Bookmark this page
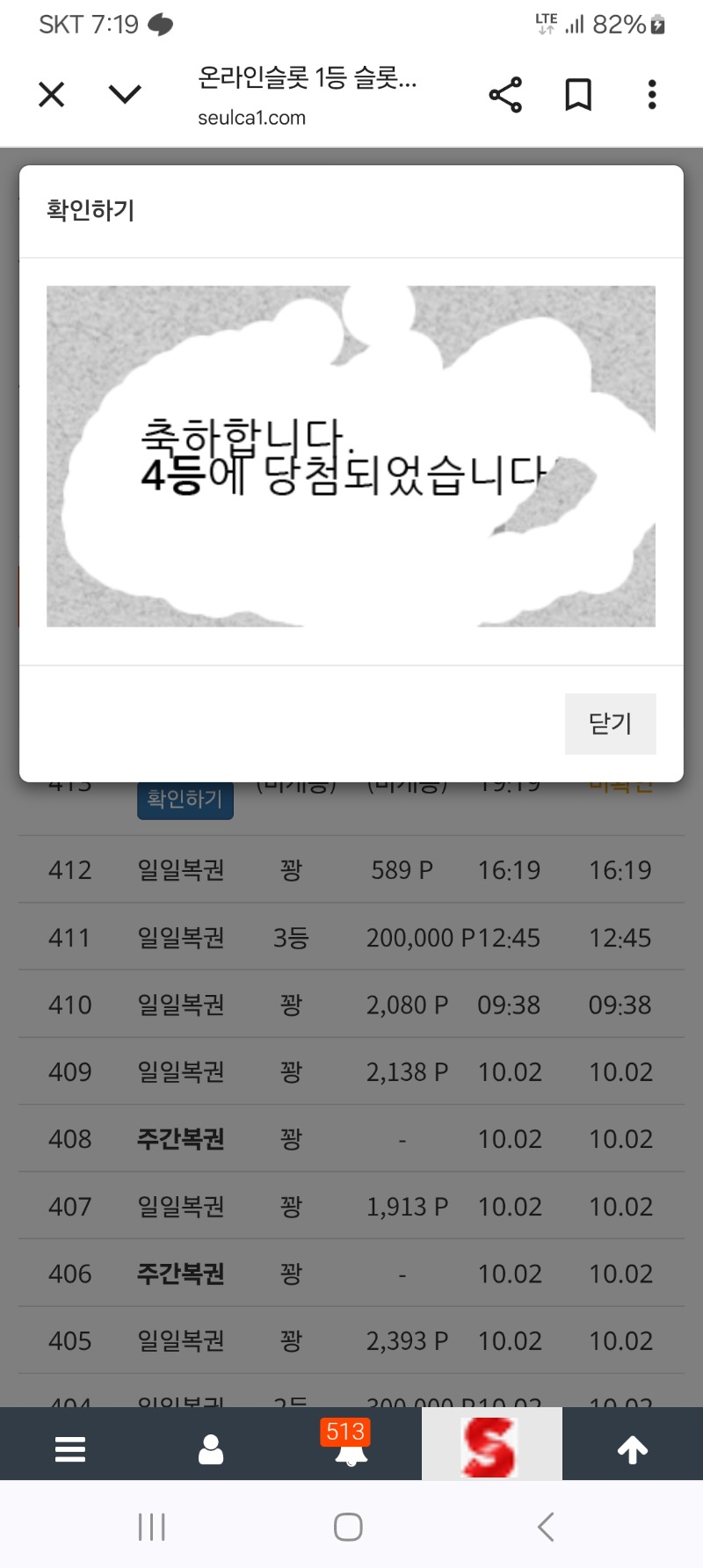The height and width of the screenshot is (1568, 703). pyautogui.click(x=577, y=94)
